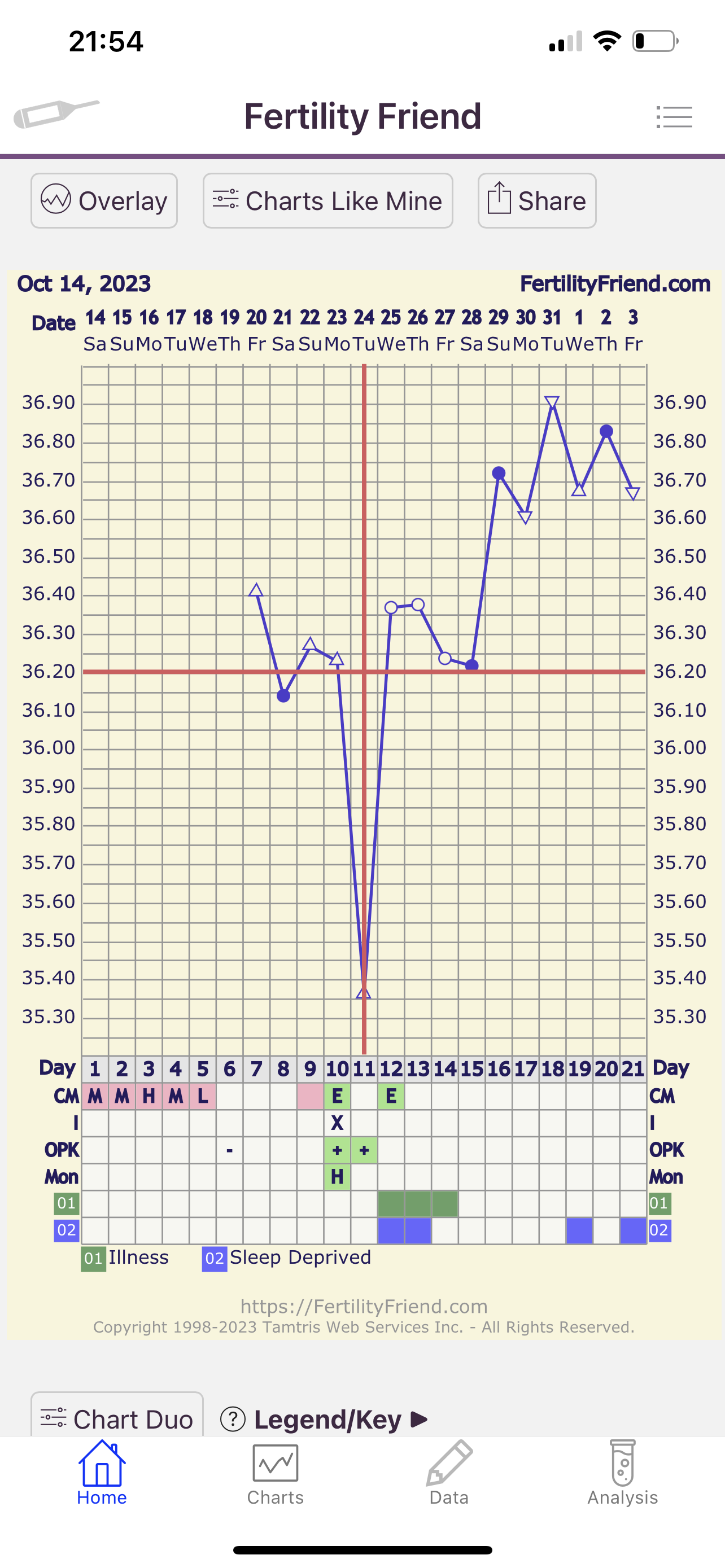Viewport: 725px width, 1568px height.
Task: Open the menu list icon
Action: click(x=674, y=117)
